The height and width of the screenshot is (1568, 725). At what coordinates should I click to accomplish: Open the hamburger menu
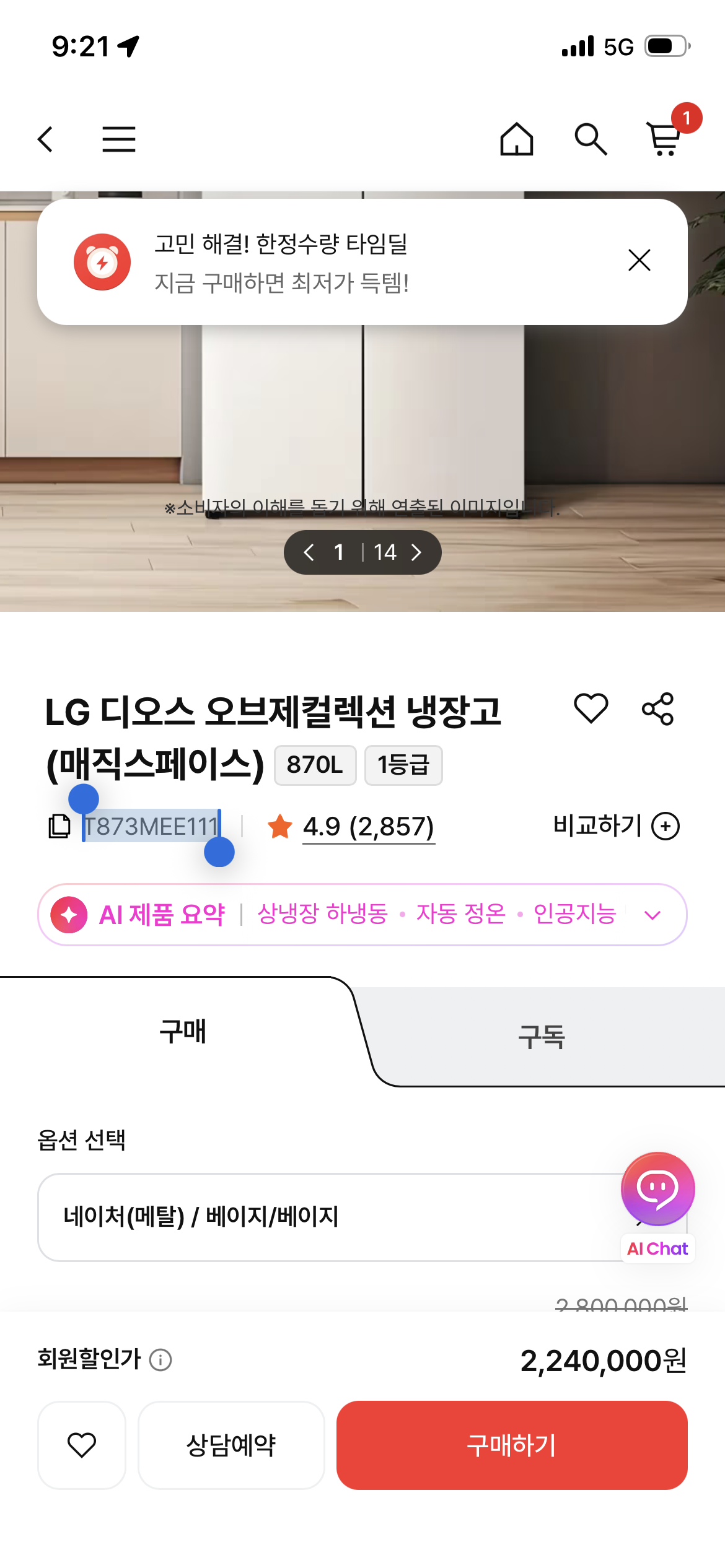pos(119,139)
